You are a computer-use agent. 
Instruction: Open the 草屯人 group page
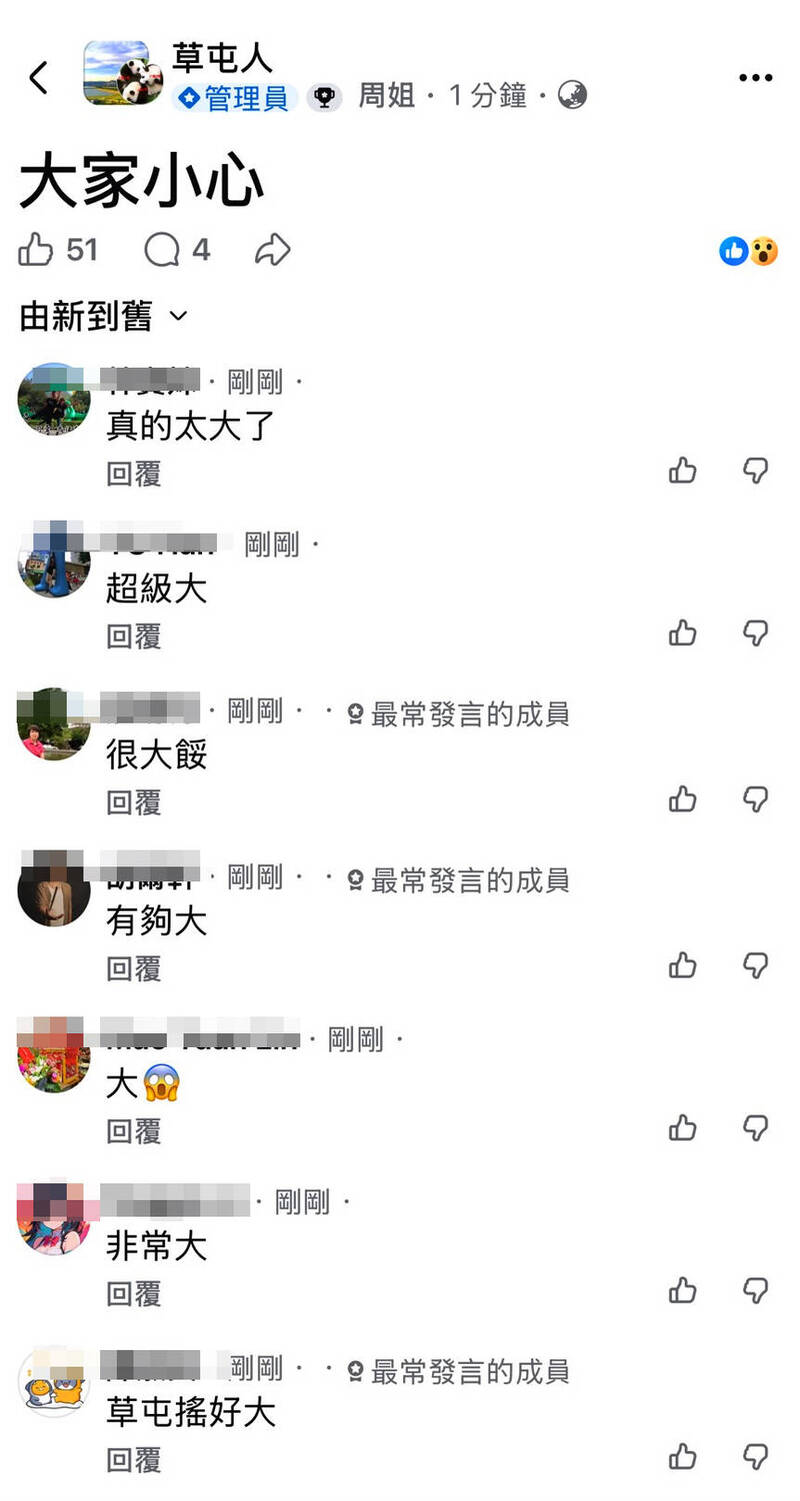click(x=222, y=57)
